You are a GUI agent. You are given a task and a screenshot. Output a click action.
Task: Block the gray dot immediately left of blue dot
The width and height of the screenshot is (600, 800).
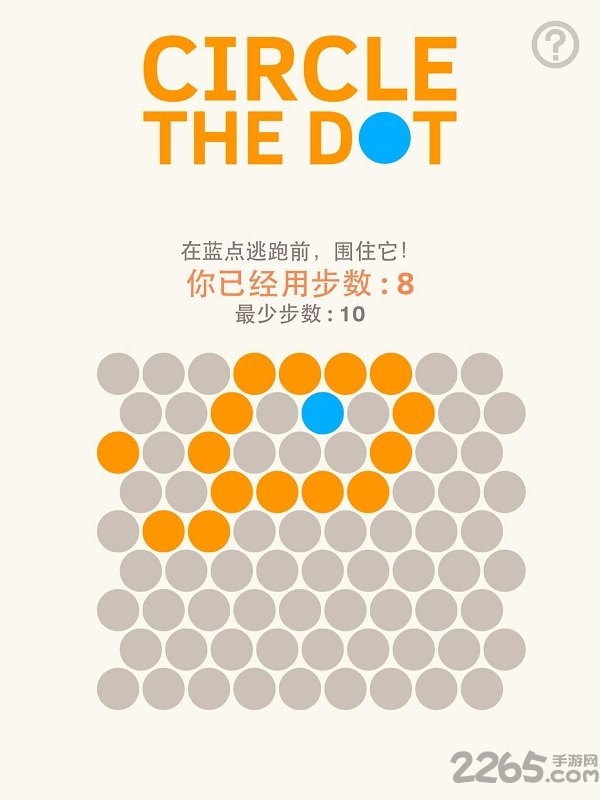click(x=277, y=412)
